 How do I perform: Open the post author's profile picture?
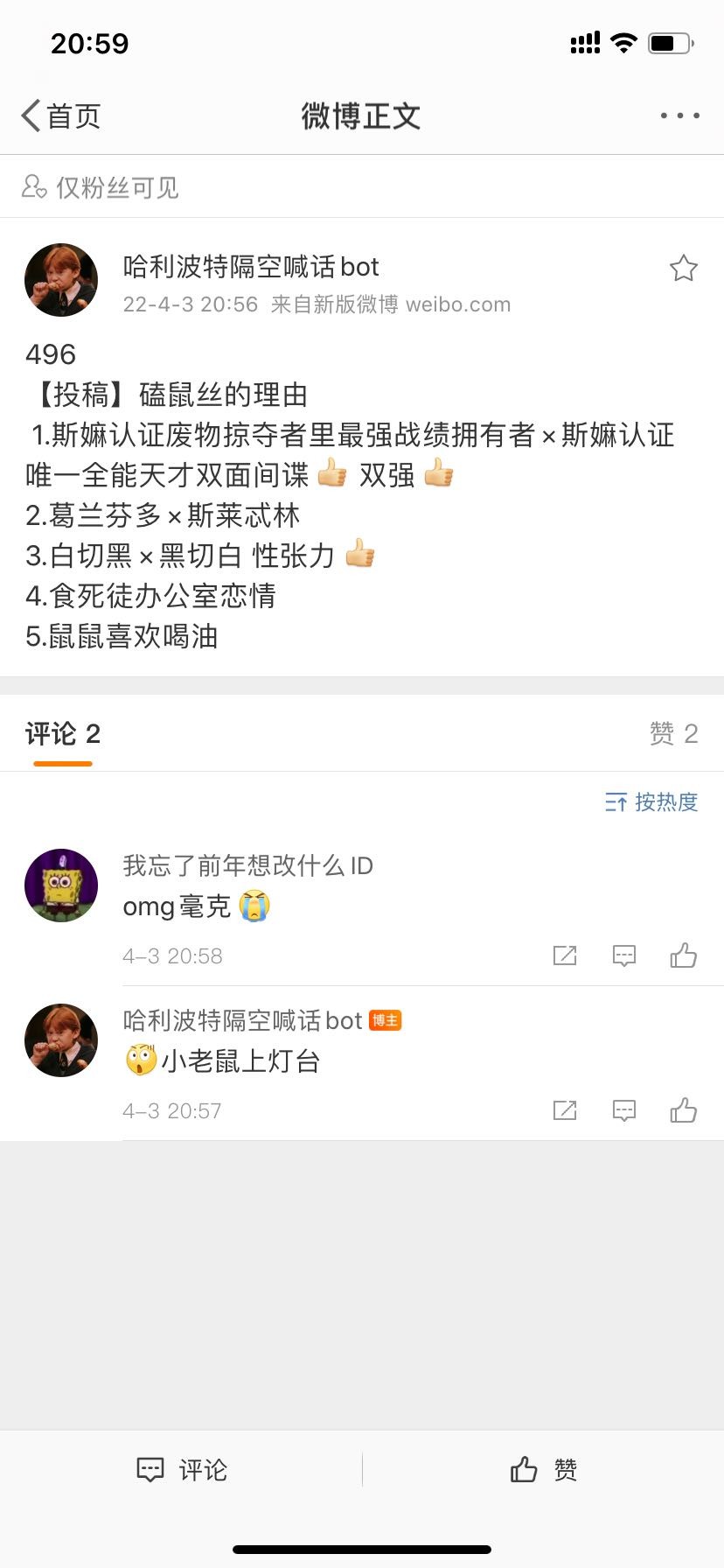click(x=61, y=280)
